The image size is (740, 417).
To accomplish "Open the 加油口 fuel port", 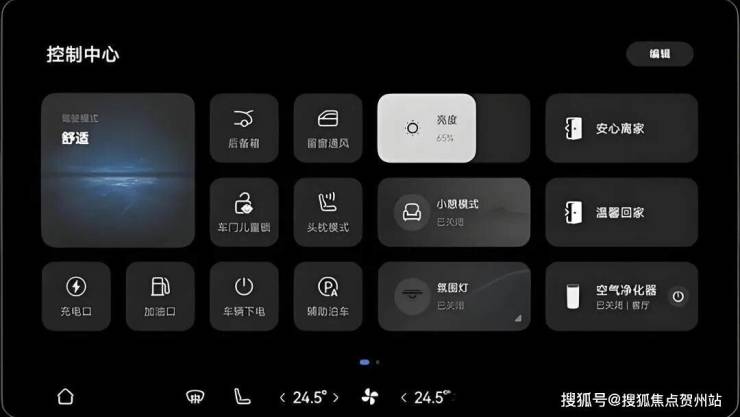I will pos(160,296).
